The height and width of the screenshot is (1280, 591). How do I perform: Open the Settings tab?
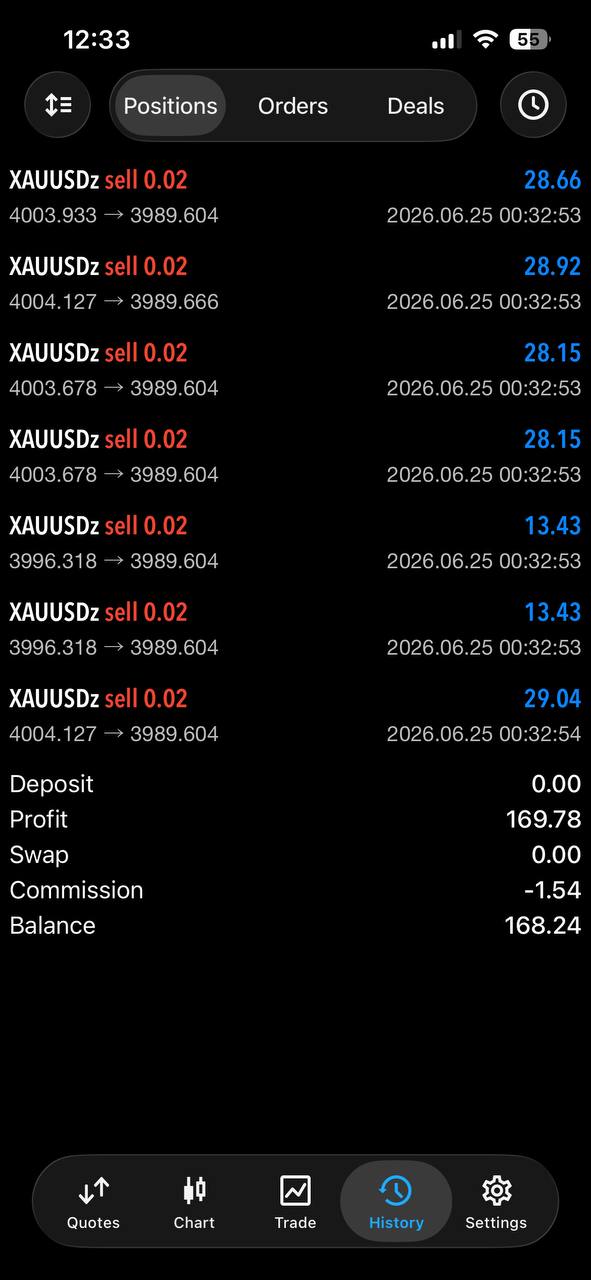point(496,1202)
